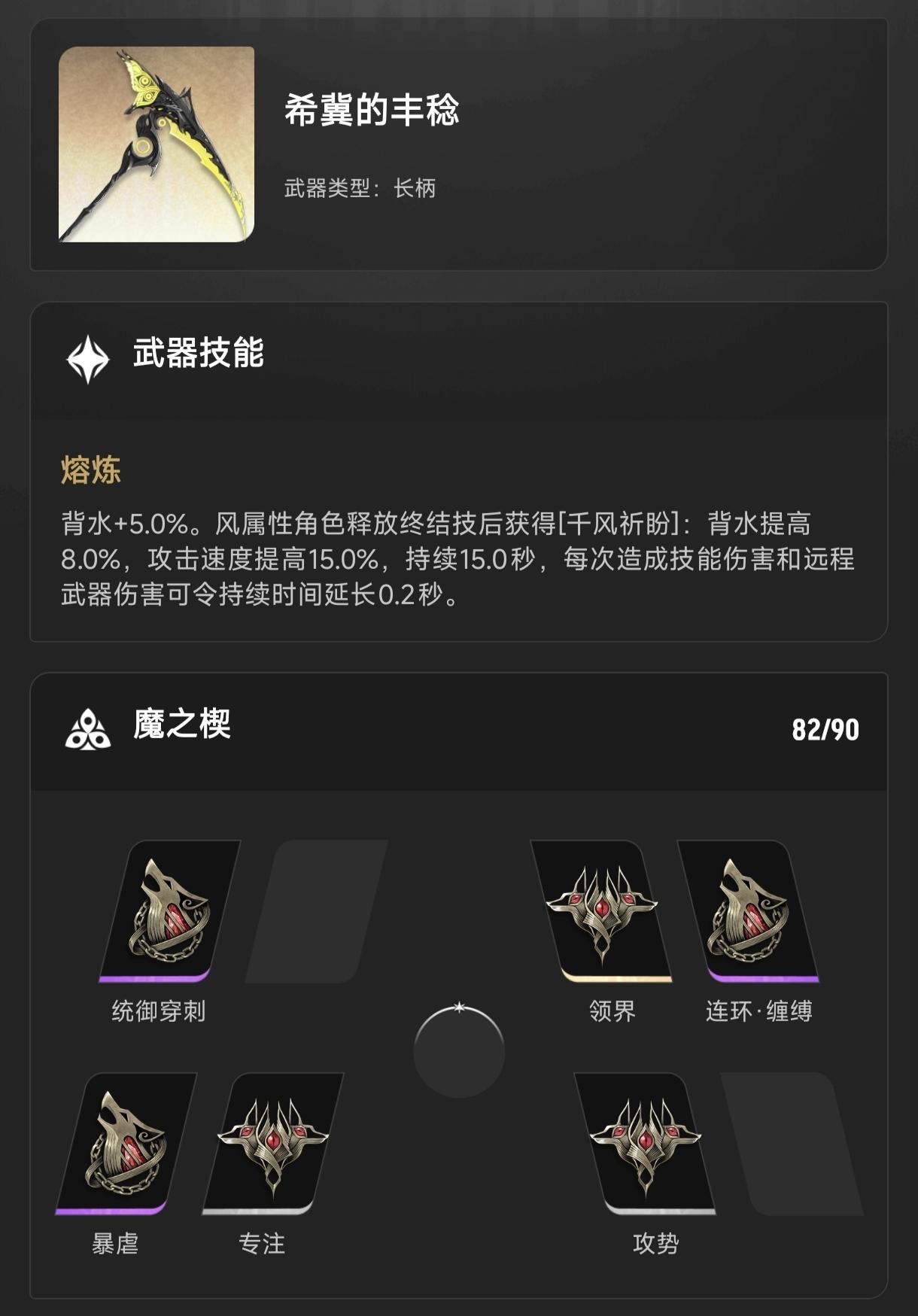Tap the 暴虐 wedge tile

126,1143
